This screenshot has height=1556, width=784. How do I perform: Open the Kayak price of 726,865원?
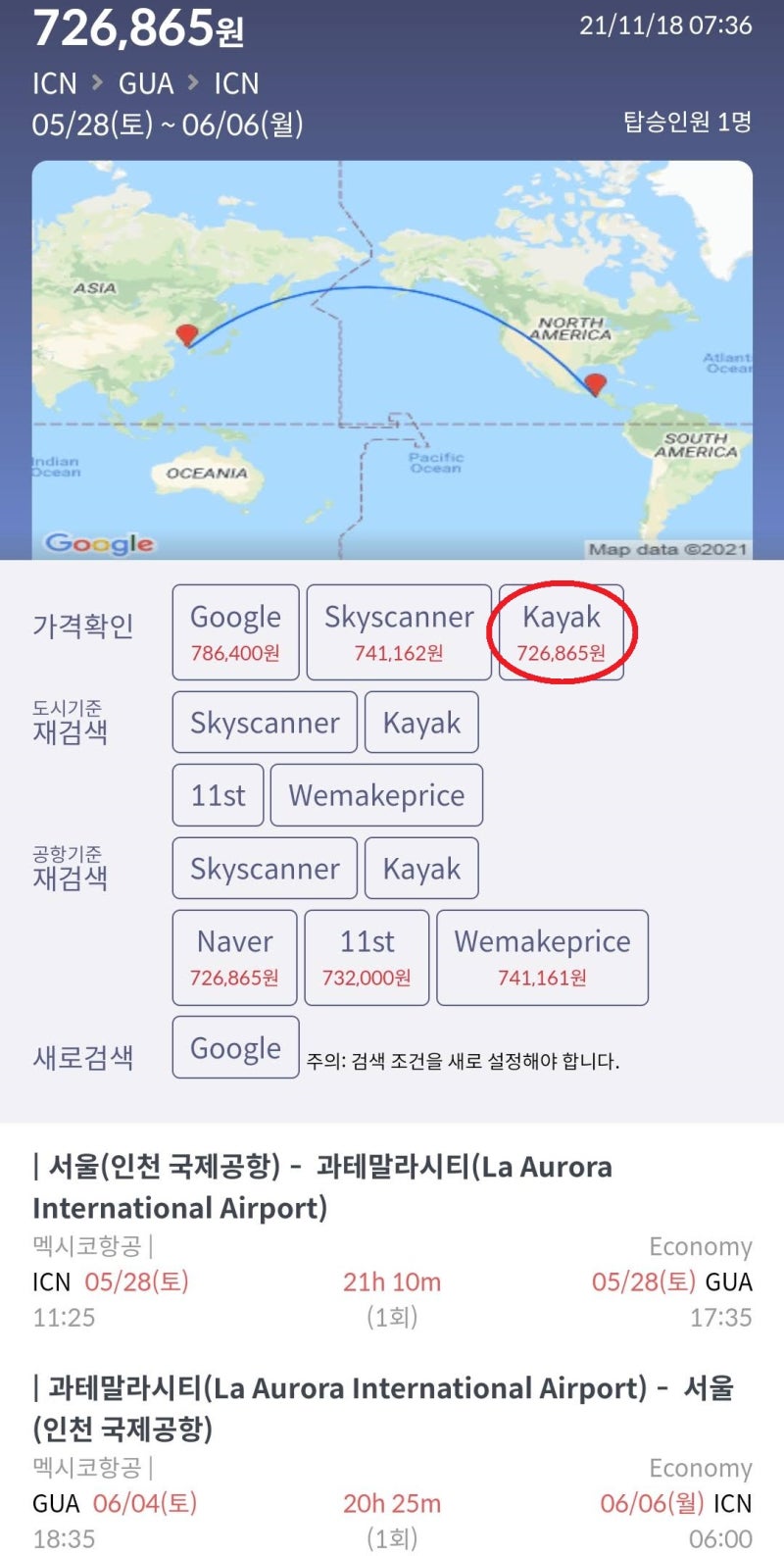(562, 632)
